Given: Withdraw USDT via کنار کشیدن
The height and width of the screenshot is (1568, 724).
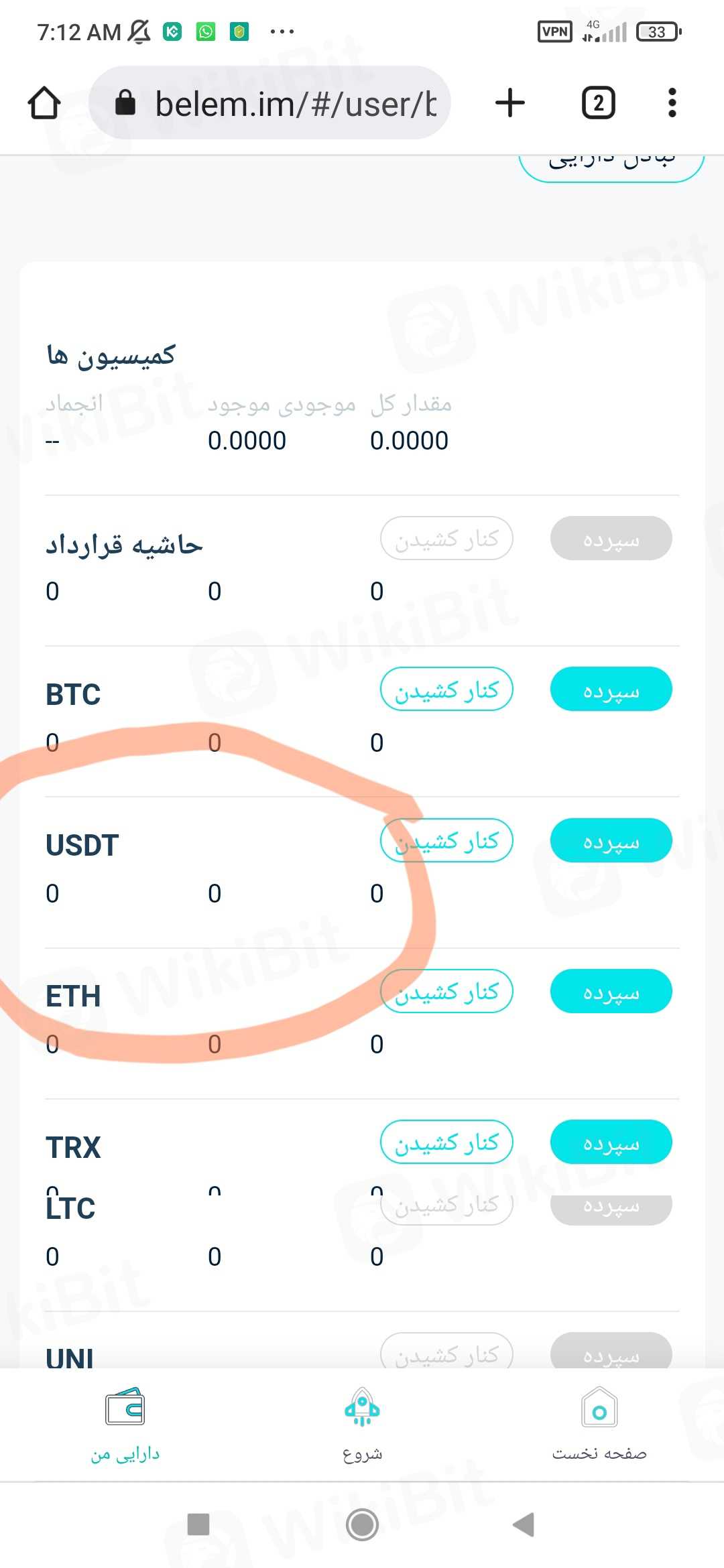Looking at the screenshot, I should click(446, 840).
